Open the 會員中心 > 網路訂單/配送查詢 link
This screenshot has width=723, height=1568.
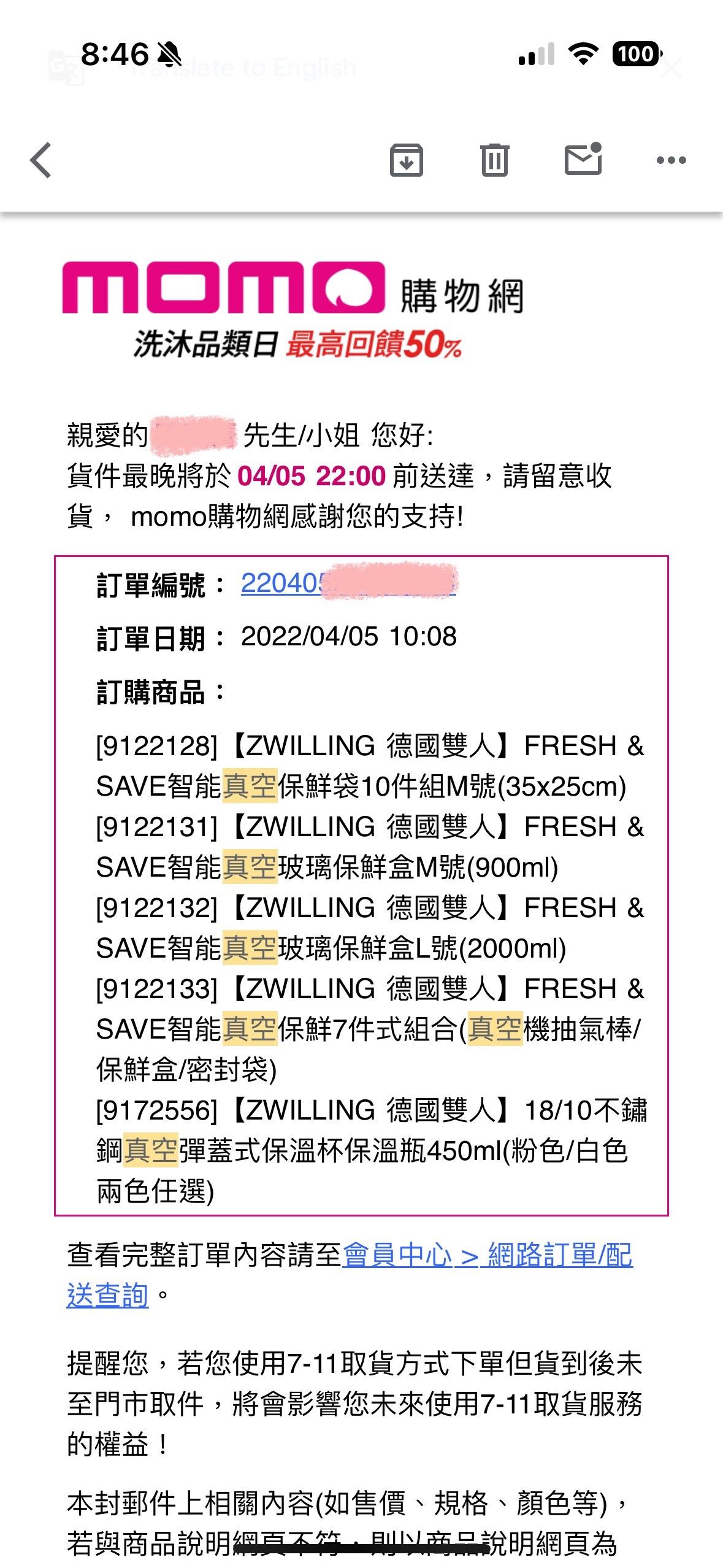point(488,1256)
